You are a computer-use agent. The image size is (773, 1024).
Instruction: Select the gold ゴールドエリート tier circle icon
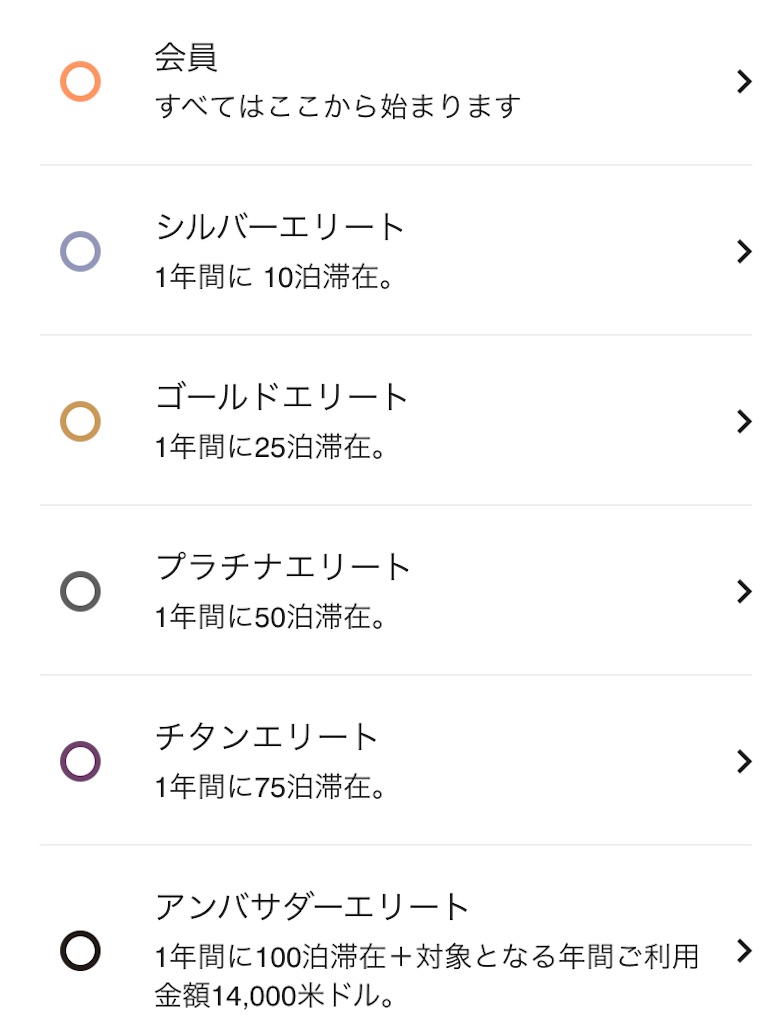(78, 422)
